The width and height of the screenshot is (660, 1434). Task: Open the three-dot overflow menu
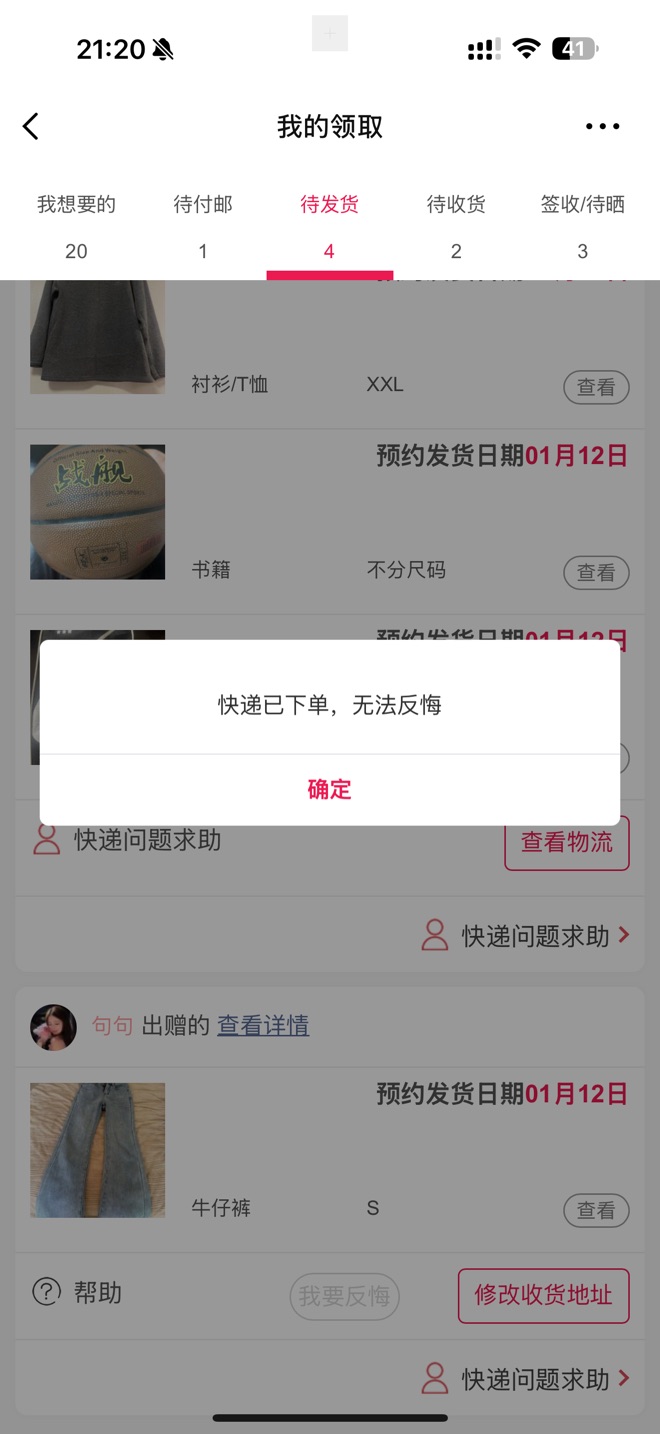[602, 127]
